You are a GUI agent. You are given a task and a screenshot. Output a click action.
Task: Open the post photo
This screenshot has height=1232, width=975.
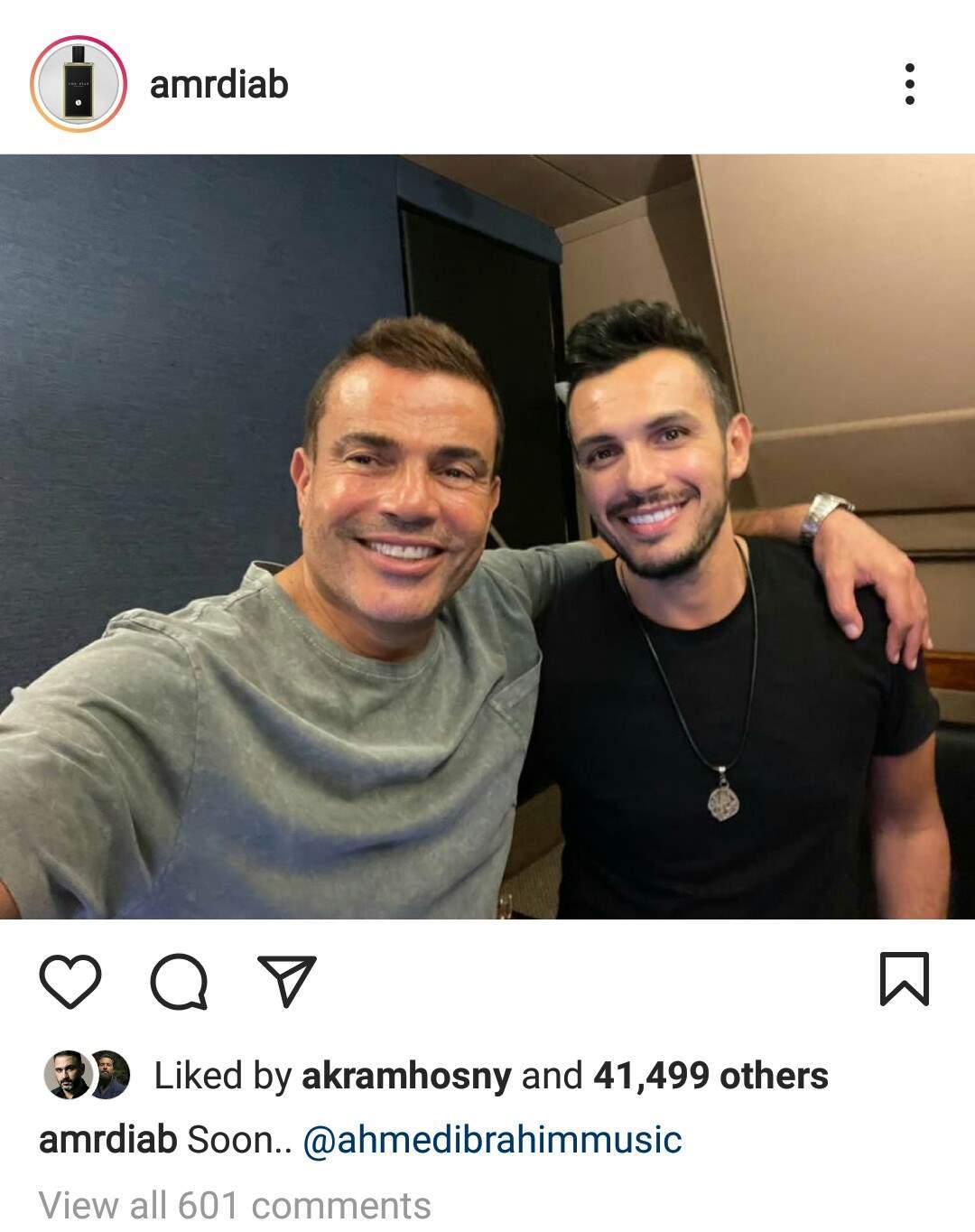[x=487, y=537]
